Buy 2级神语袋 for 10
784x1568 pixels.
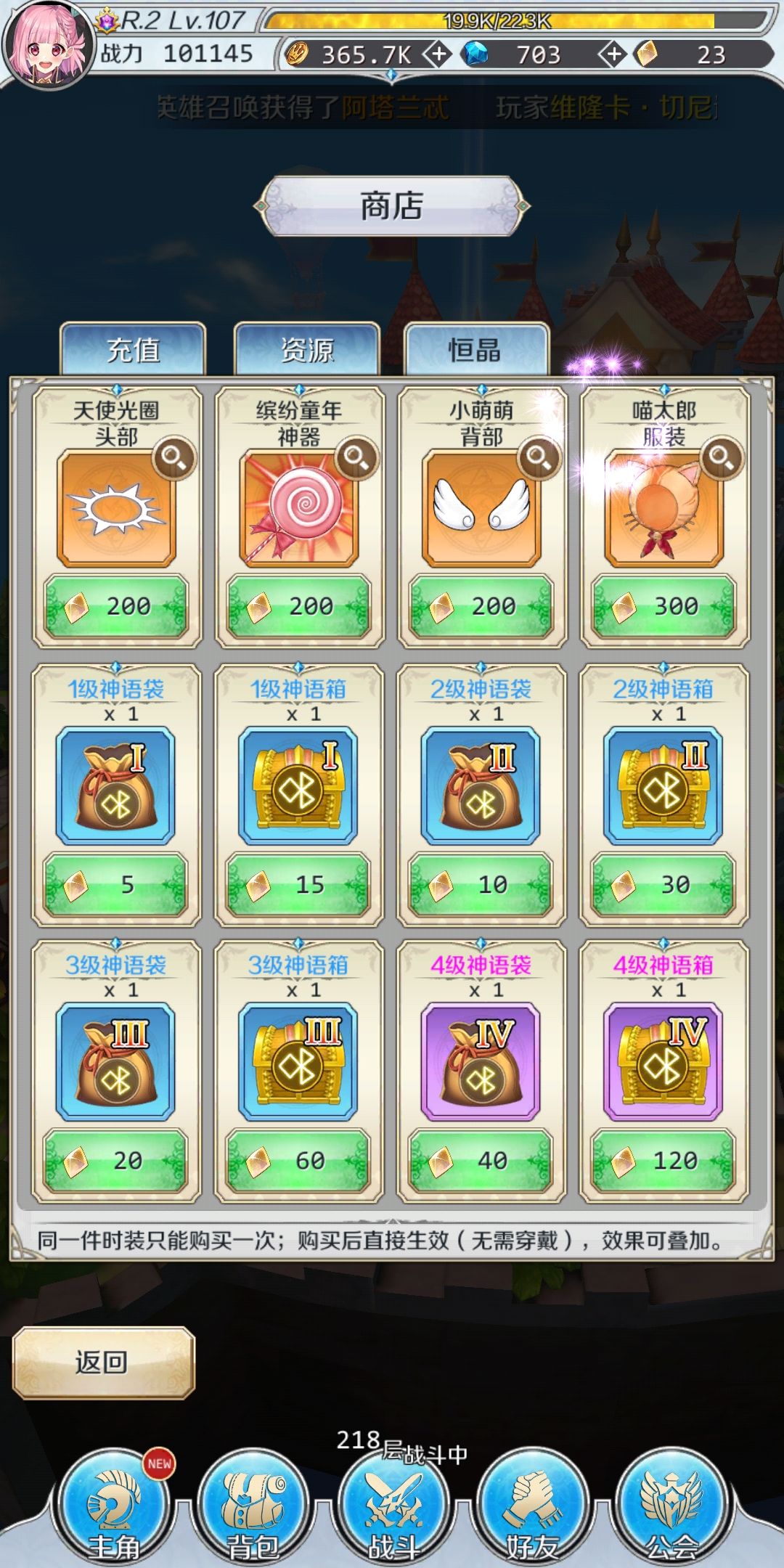pos(481,884)
